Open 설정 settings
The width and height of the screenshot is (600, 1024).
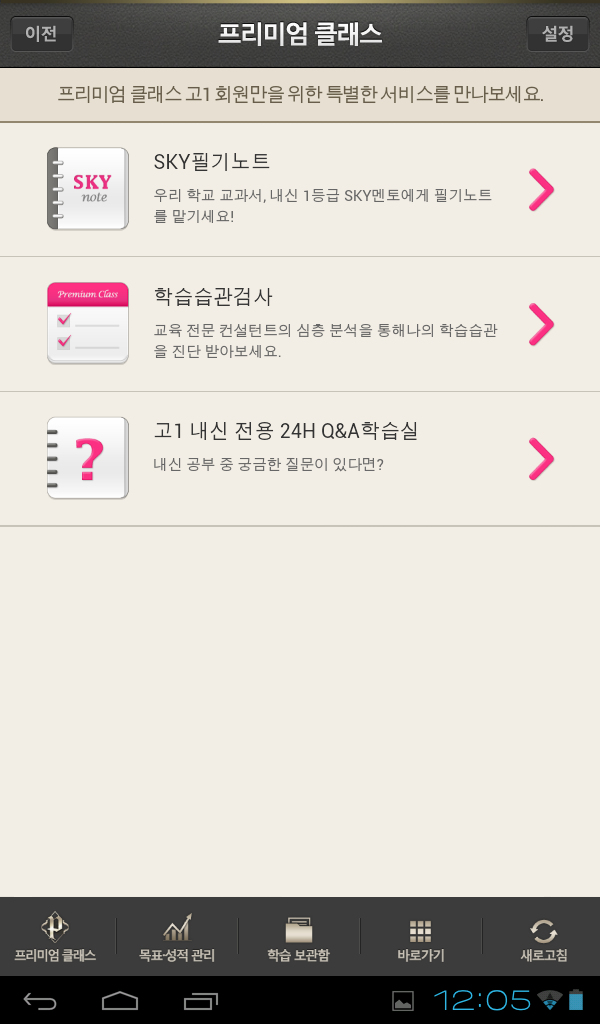point(558,34)
